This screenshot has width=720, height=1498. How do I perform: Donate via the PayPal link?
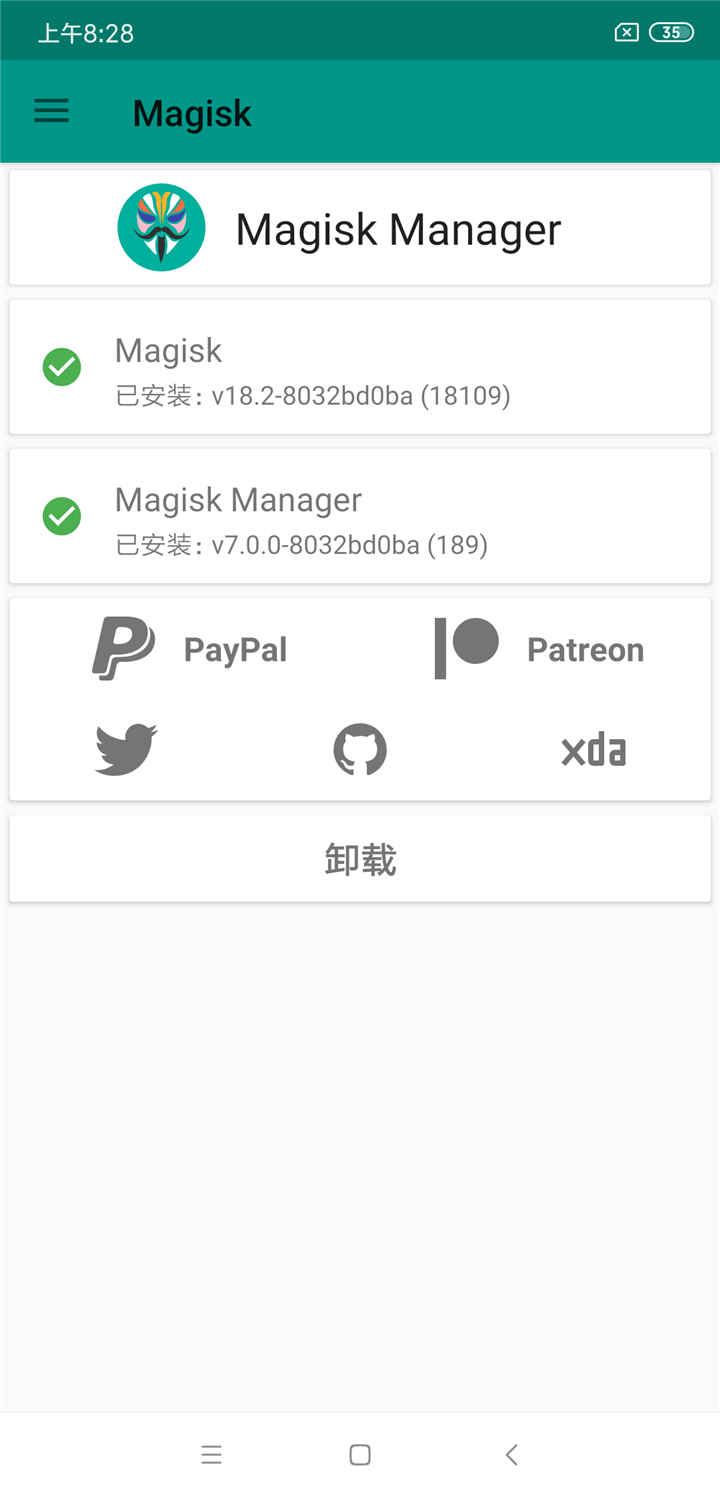190,649
